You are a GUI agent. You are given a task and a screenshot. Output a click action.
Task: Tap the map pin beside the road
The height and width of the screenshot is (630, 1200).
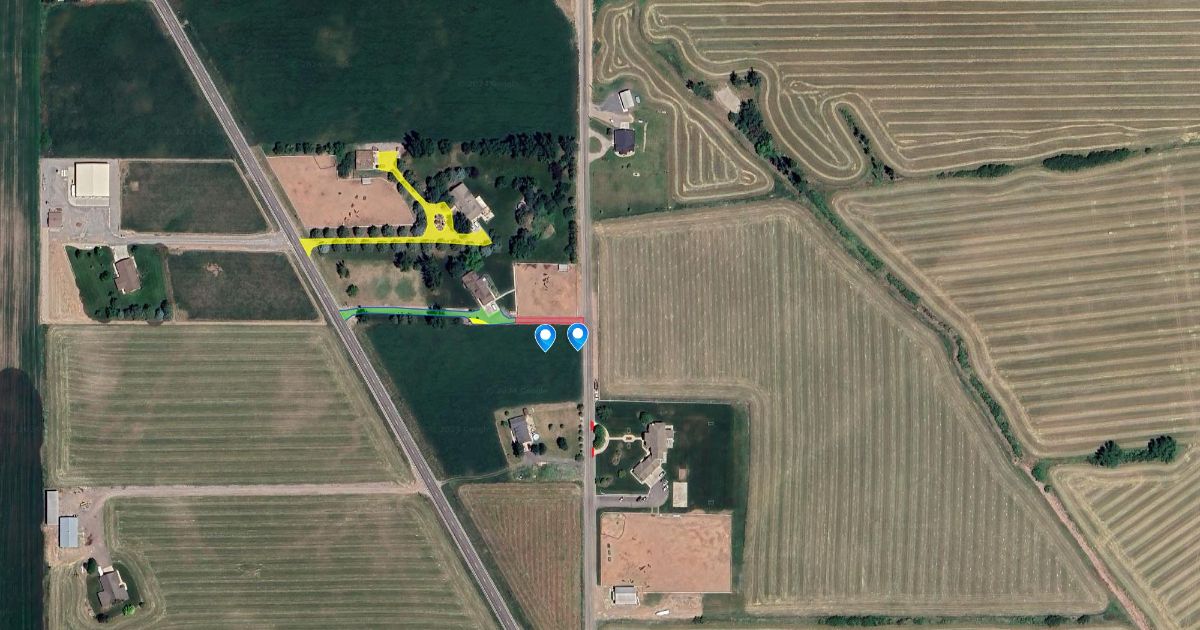(x=578, y=336)
